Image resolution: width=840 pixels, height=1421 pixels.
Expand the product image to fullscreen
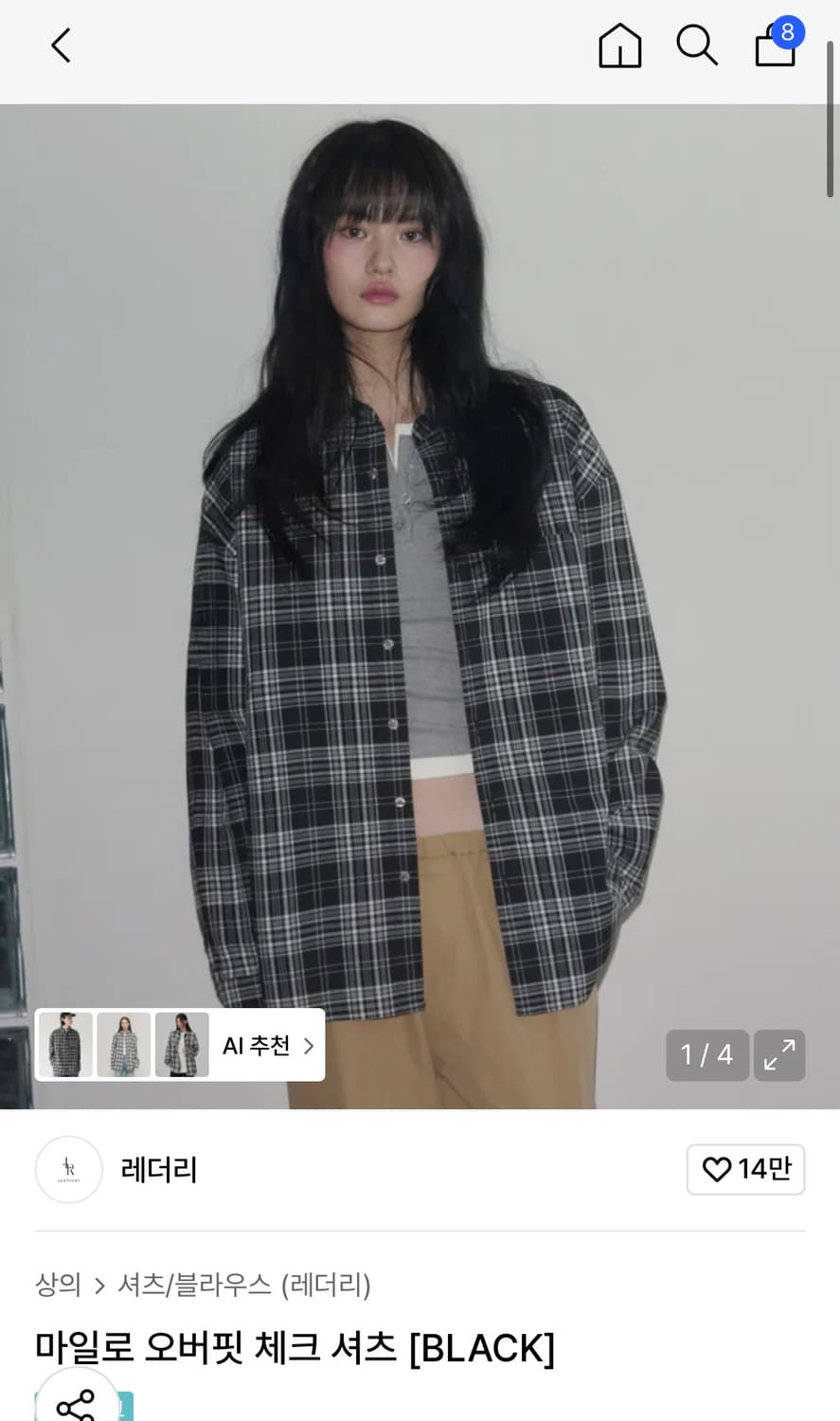pyautogui.click(x=779, y=1055)
